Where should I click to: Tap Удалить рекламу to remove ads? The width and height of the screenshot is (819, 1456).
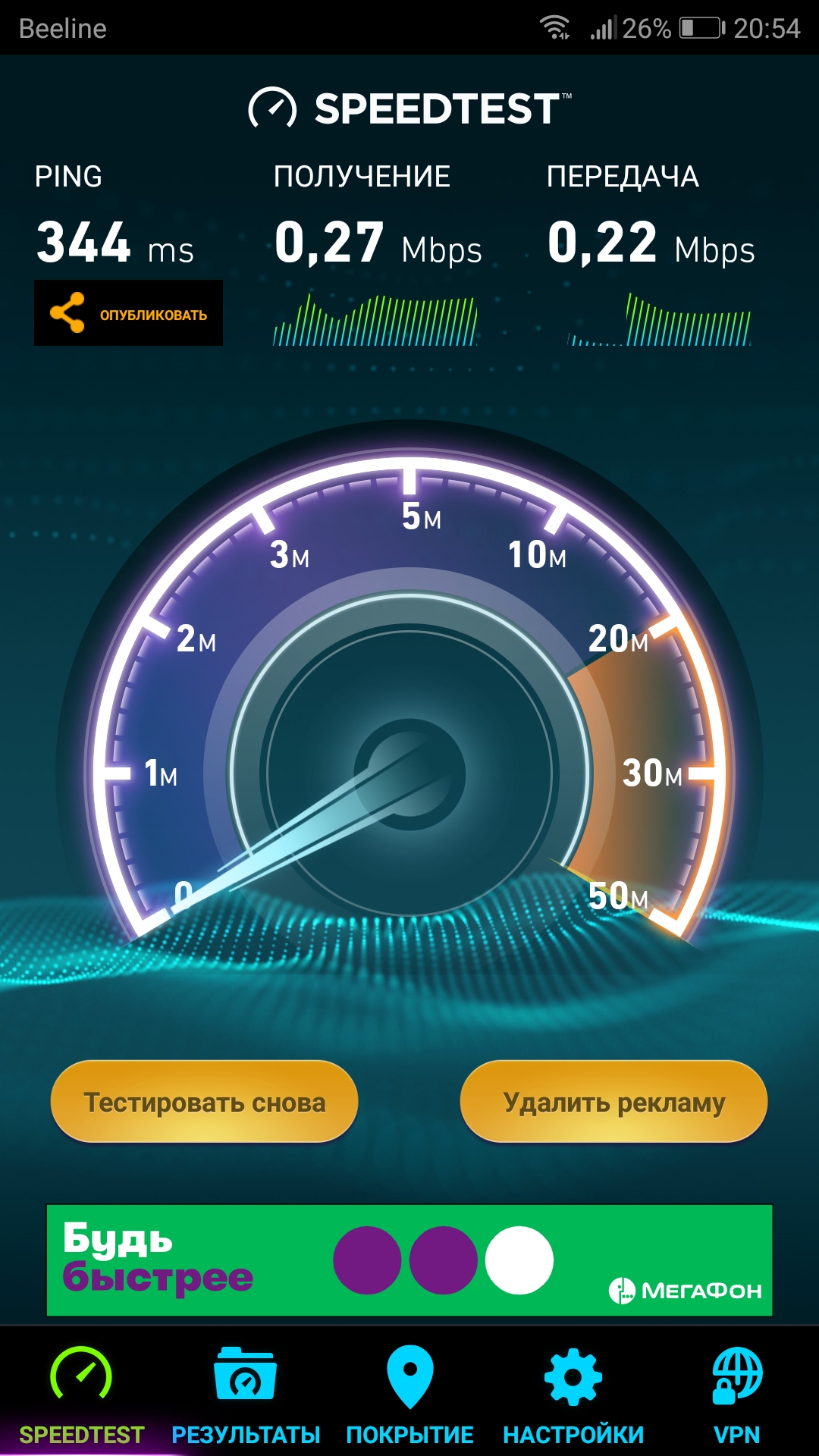click(x=614, y=1102)
